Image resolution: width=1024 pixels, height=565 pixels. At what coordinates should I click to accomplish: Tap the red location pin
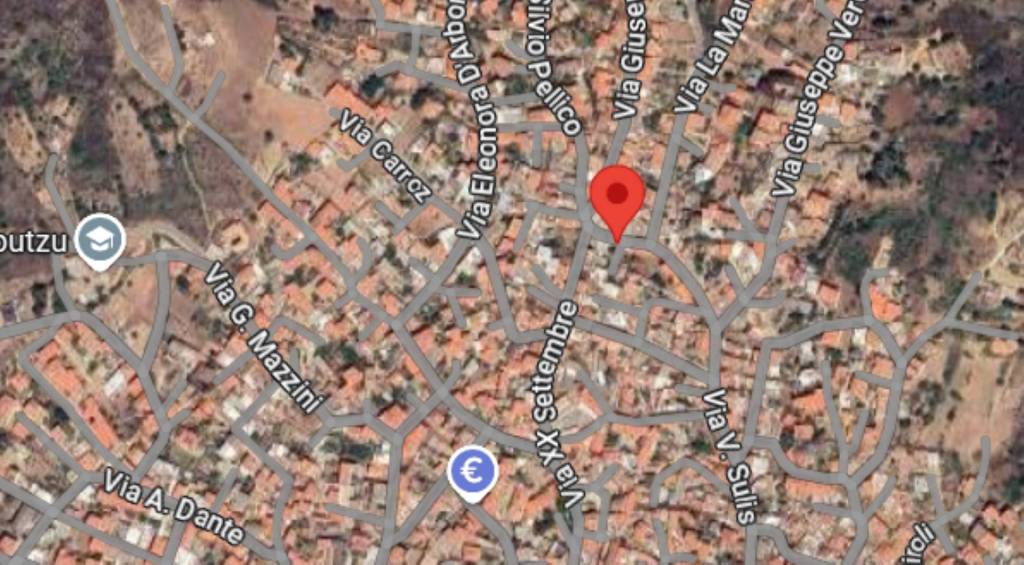coord(617,198)
